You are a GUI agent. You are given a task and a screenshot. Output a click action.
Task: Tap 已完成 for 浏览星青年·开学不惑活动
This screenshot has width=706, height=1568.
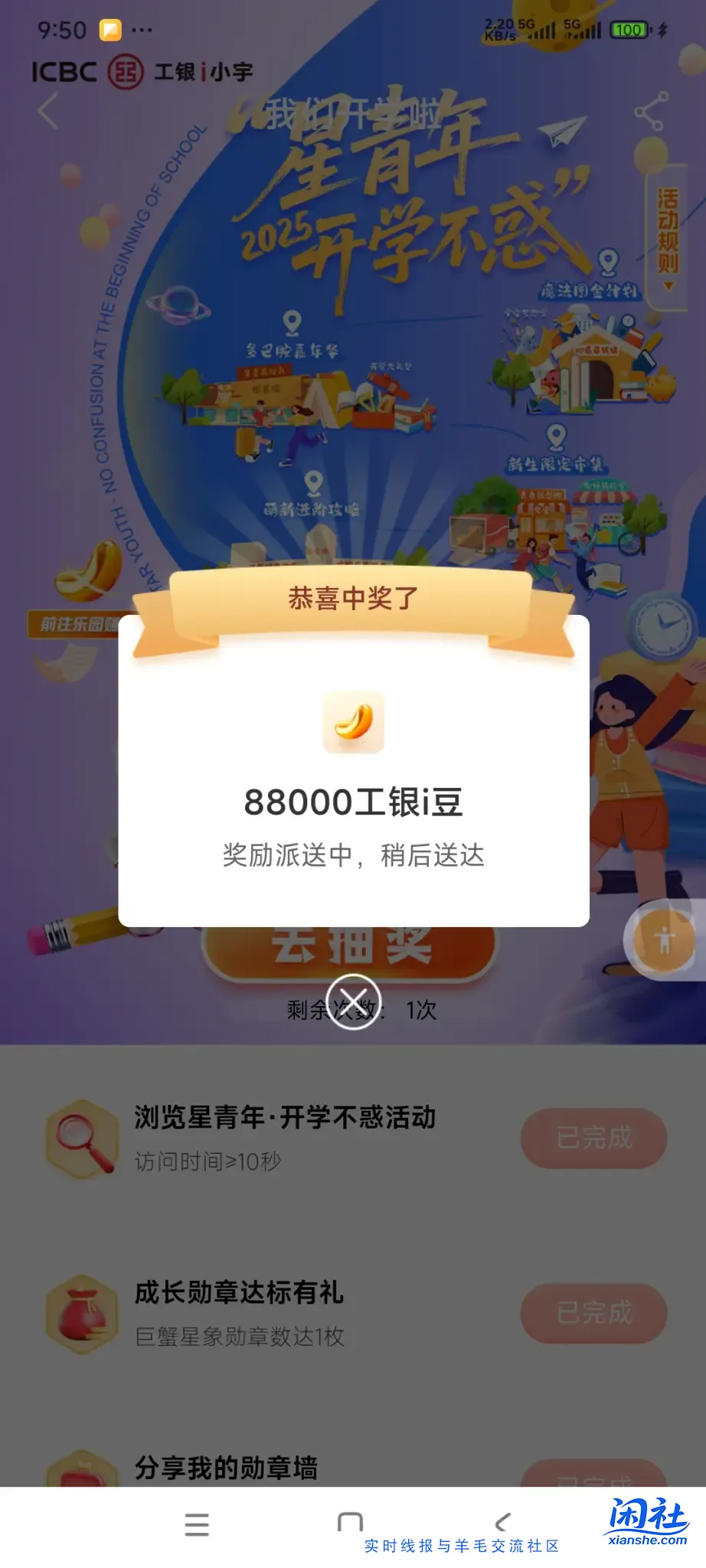[x=593, y=1138]
